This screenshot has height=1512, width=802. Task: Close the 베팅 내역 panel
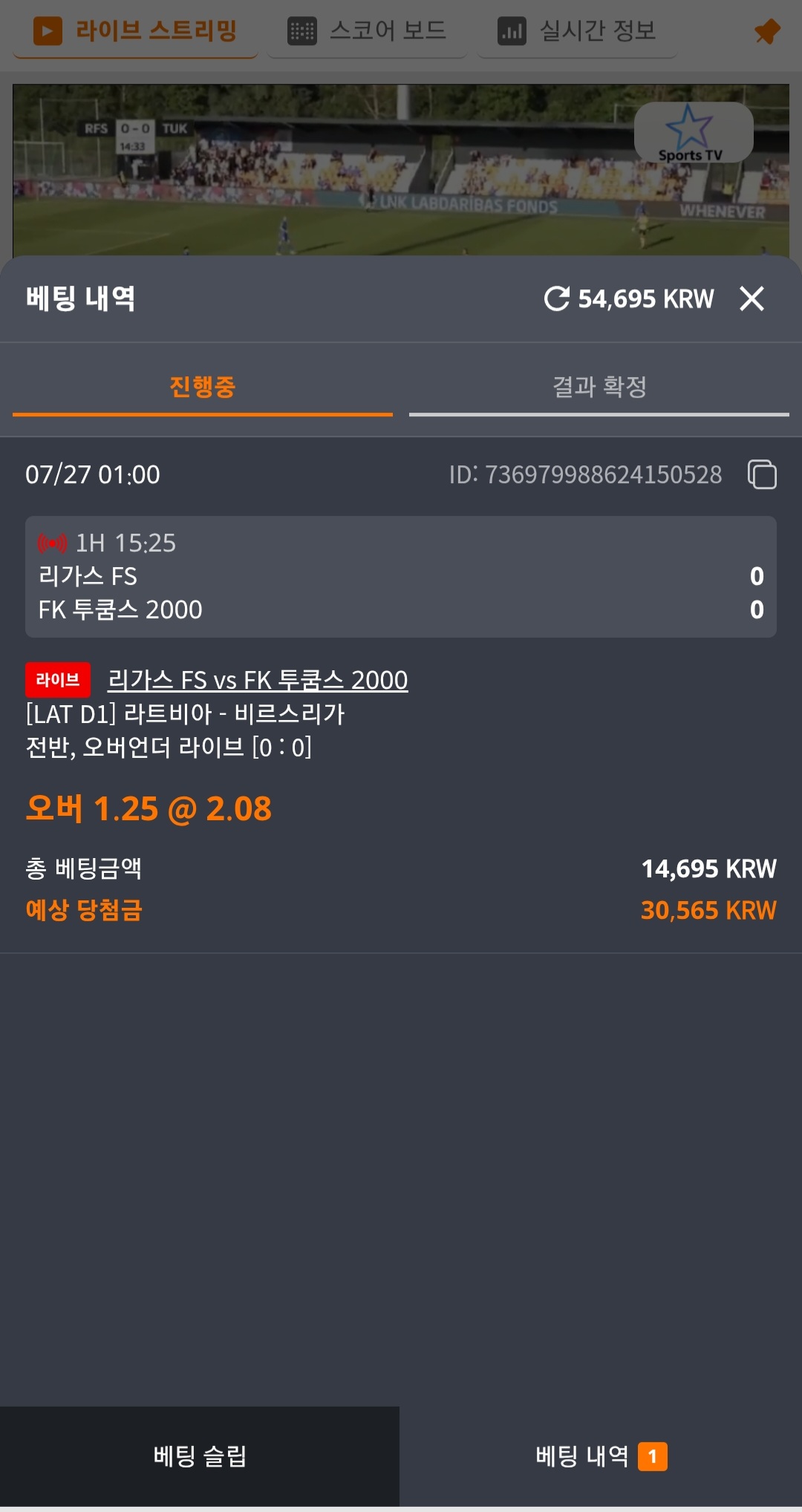[752, 299]
